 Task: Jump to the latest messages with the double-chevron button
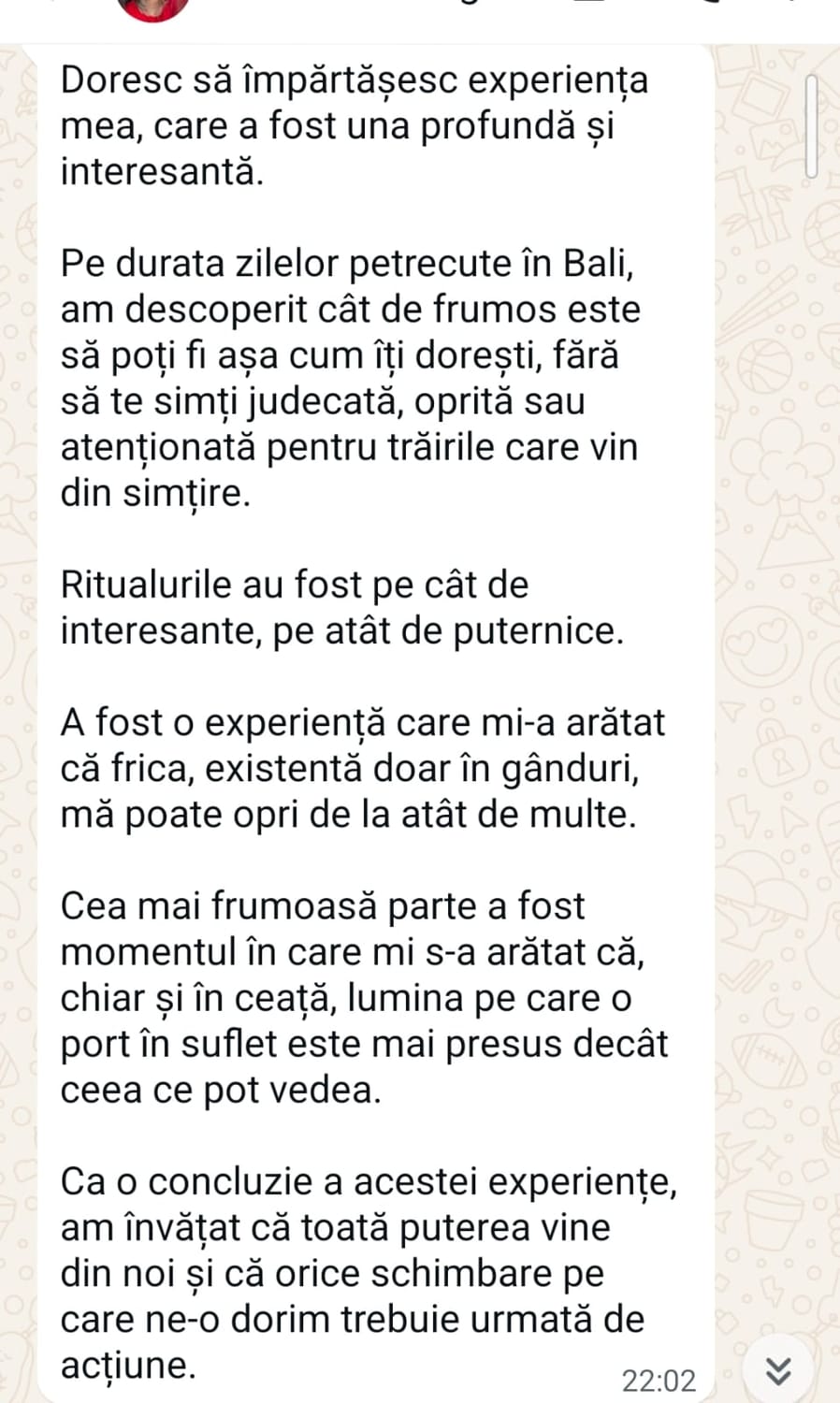pyautogui.click(x=778, y=1370)
